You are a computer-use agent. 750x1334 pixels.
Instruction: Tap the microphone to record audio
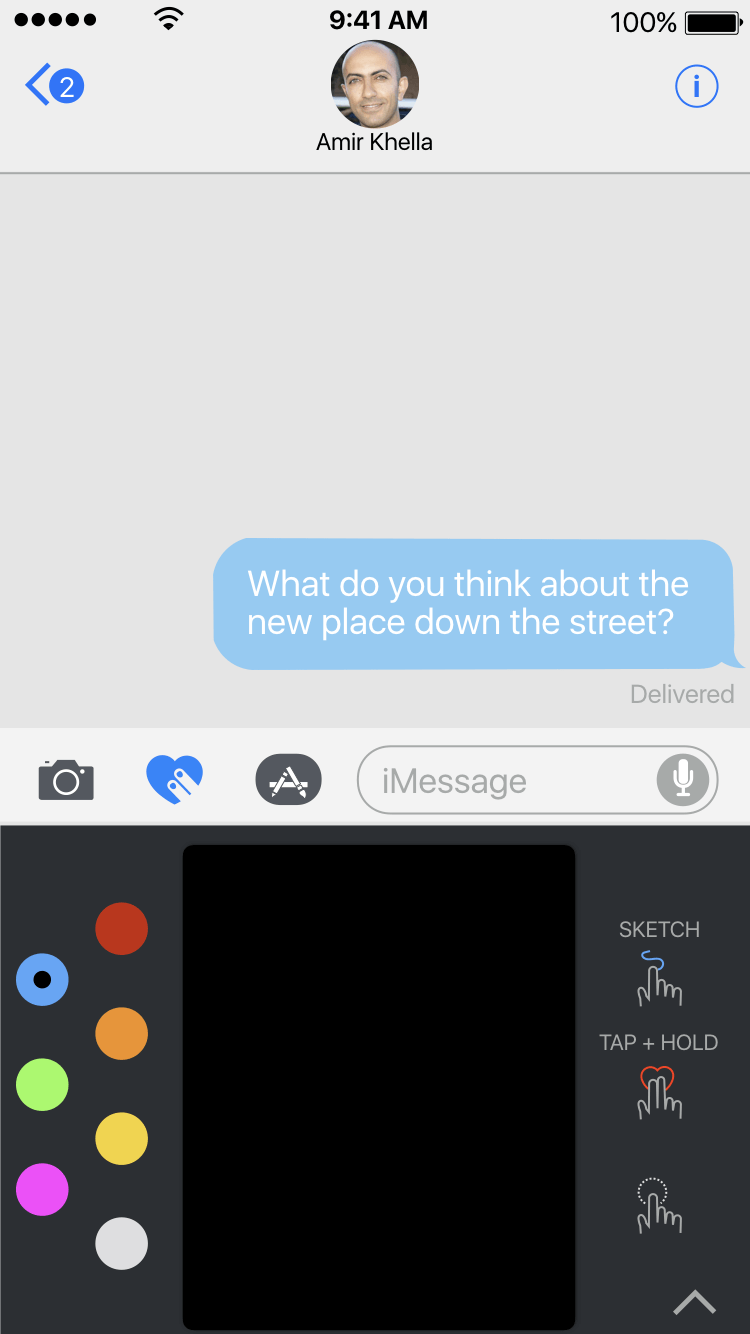[683, 779]
